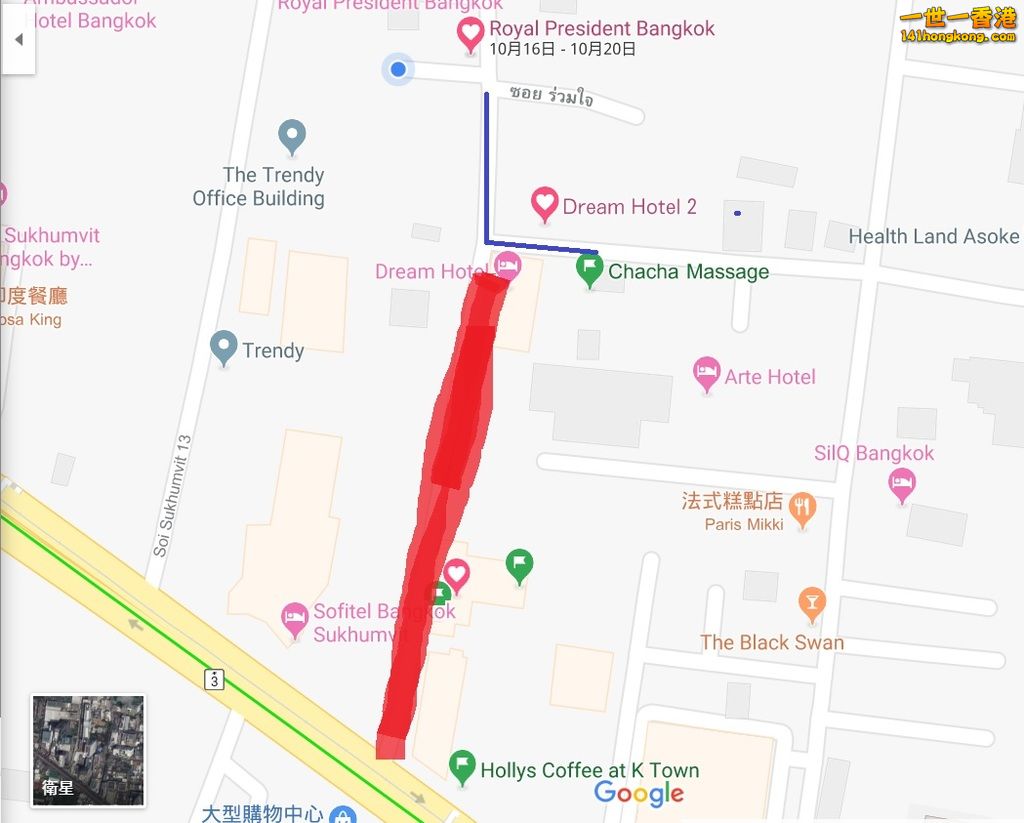The image size is (1024, 823).
Task: Open the Chacha Massage place marker
Action: tap(590, 269)
